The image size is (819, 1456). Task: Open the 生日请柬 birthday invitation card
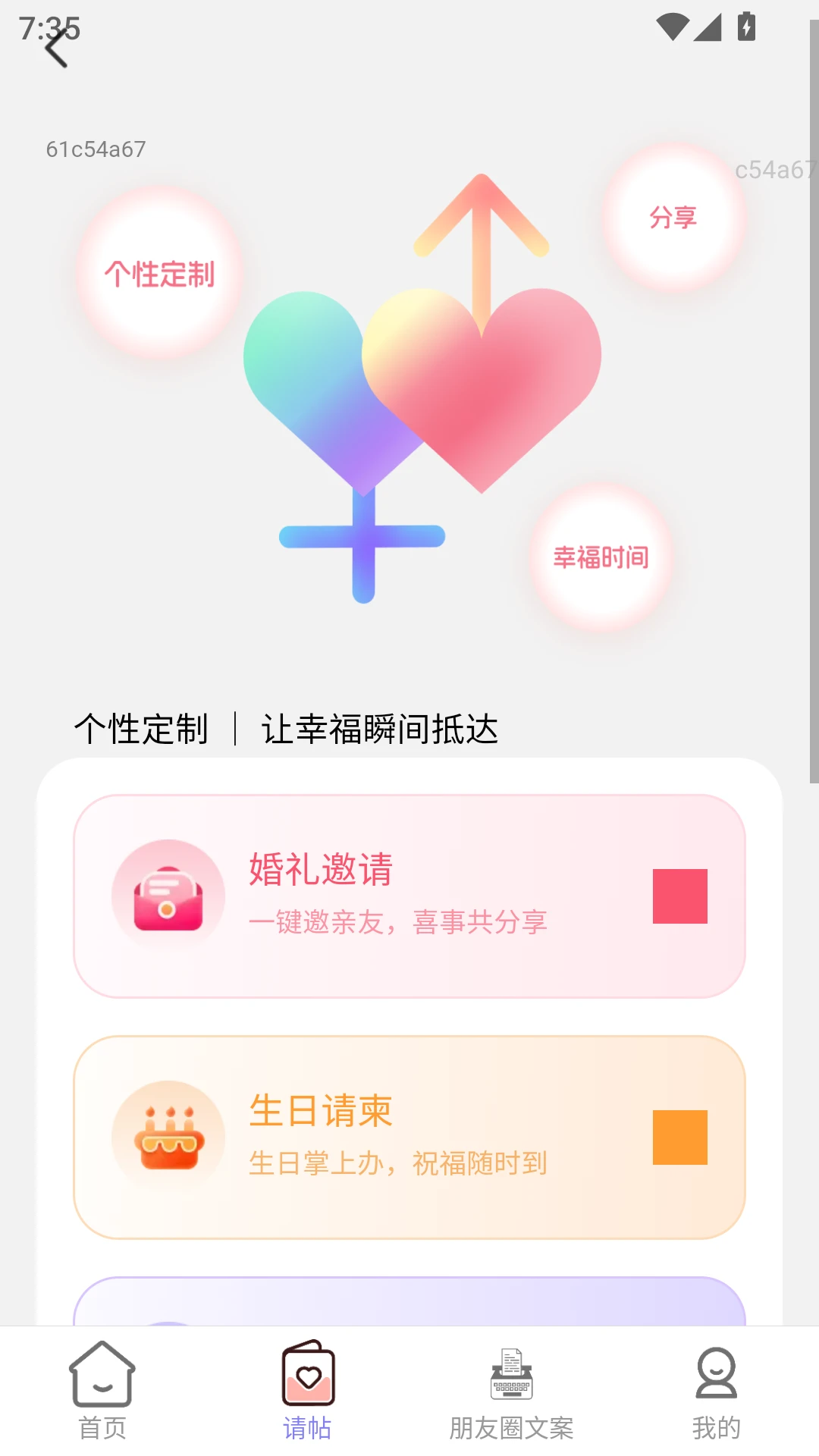tap(409, 1136)
